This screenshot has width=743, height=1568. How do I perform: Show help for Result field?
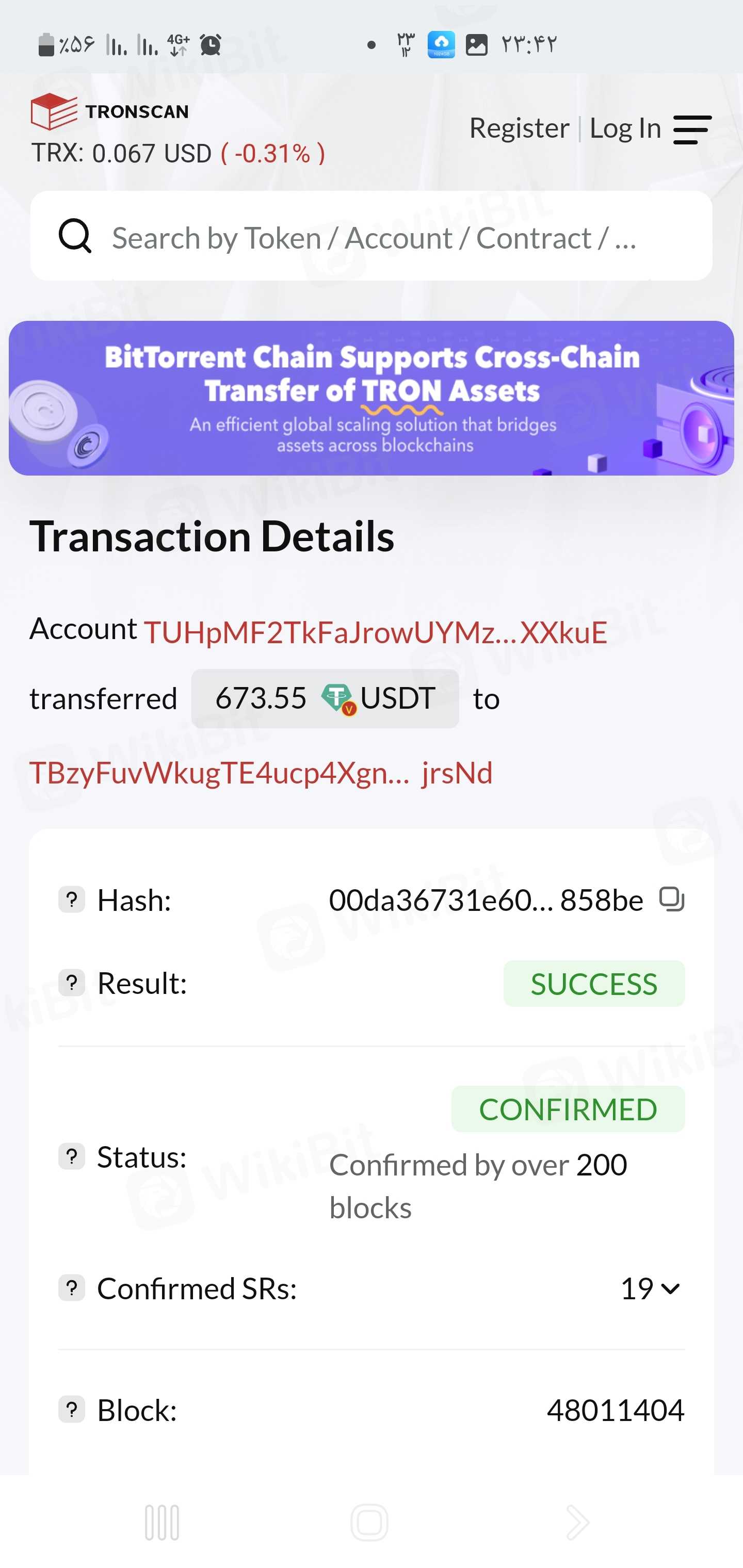pos(72,983)
